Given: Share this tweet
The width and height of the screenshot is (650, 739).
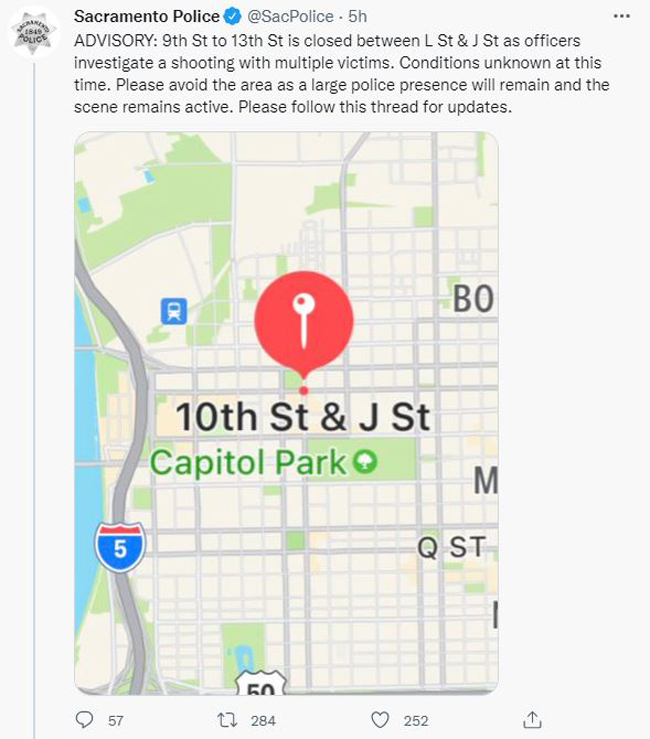Looking at the screenshot, I should pos(533,720).
